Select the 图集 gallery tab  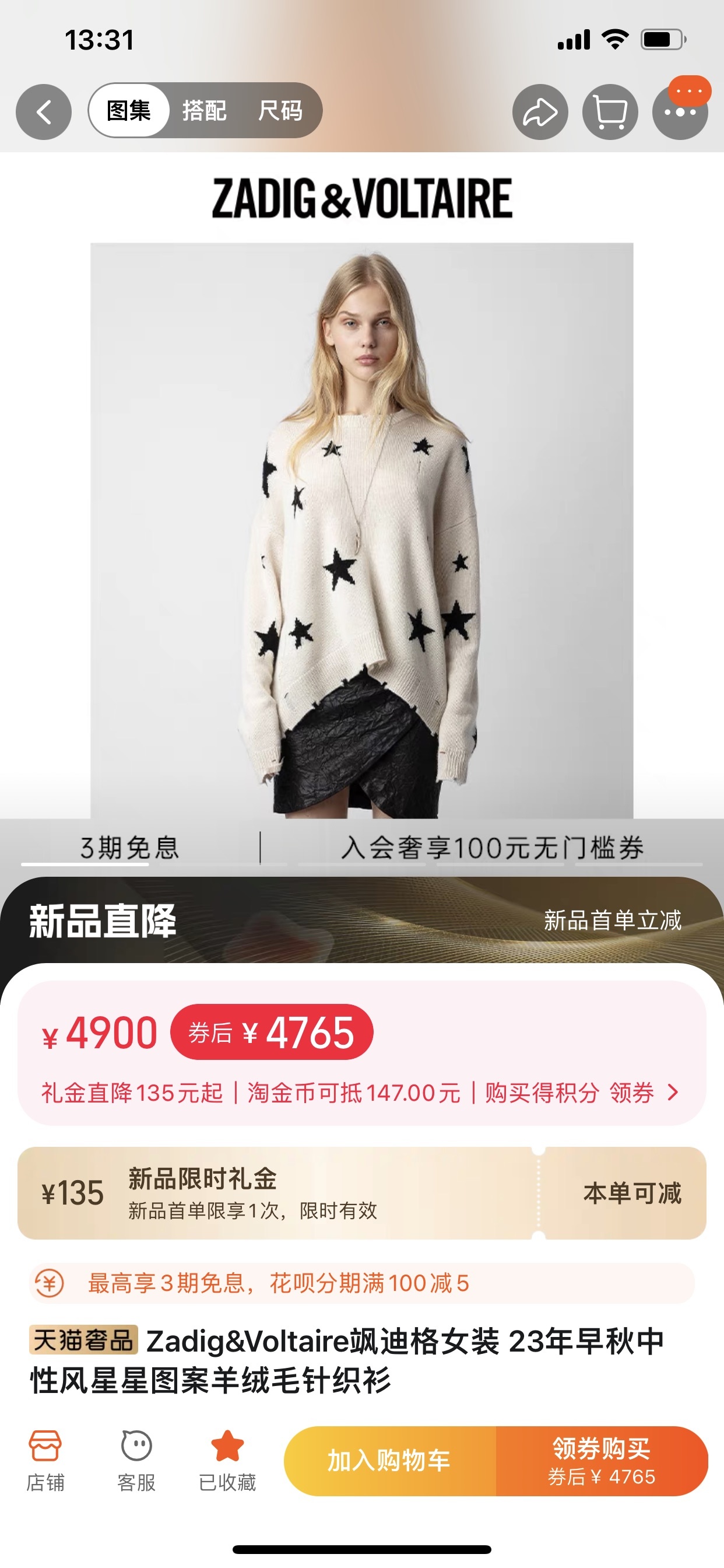coord(129,111)
